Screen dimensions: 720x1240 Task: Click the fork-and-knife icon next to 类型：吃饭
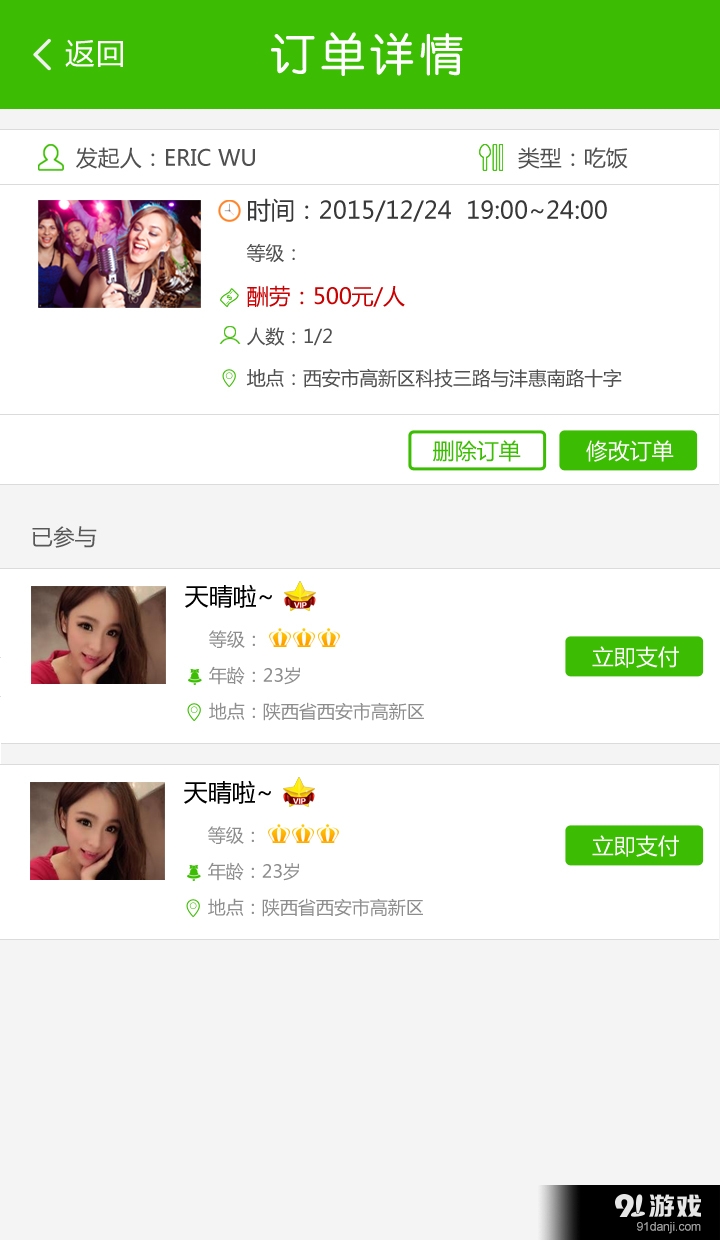[490, 157]
